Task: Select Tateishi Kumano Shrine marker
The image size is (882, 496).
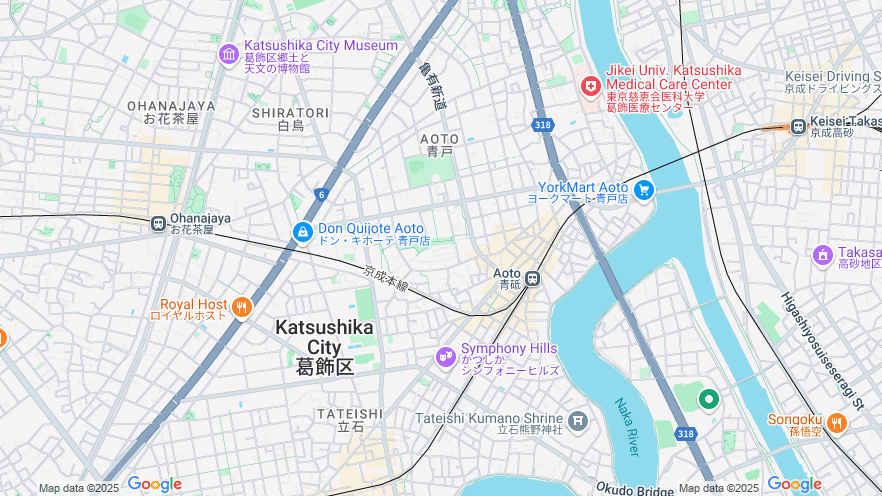Action: [x=578, y=419]
